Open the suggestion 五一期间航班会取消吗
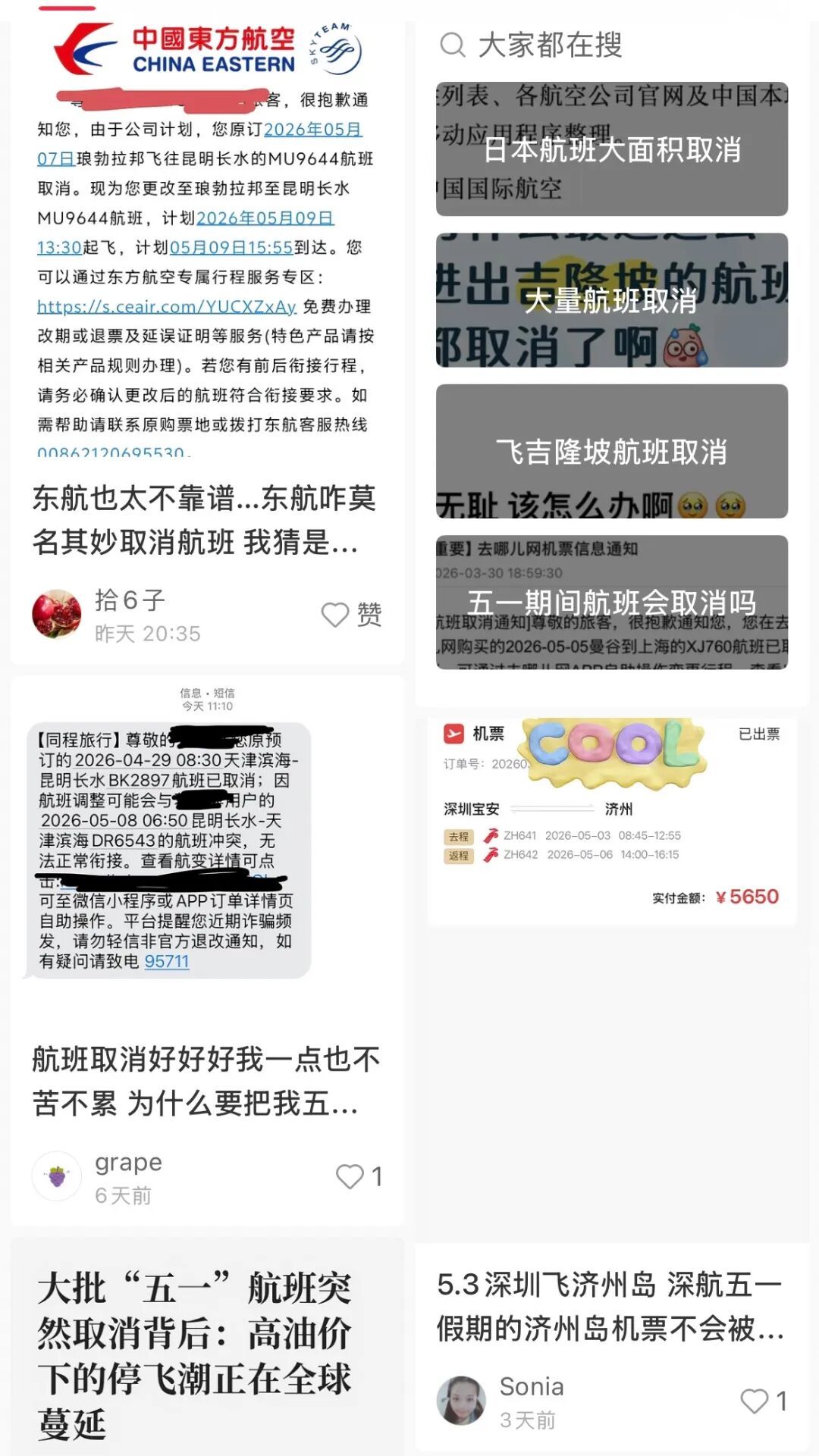 pos(611,603)
